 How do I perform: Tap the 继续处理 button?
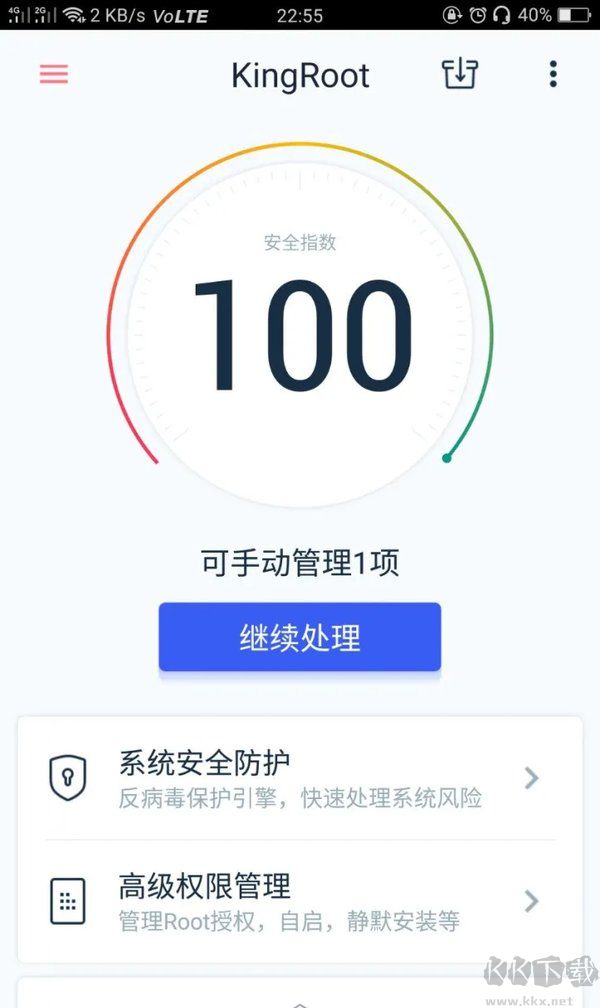(300, 637)
